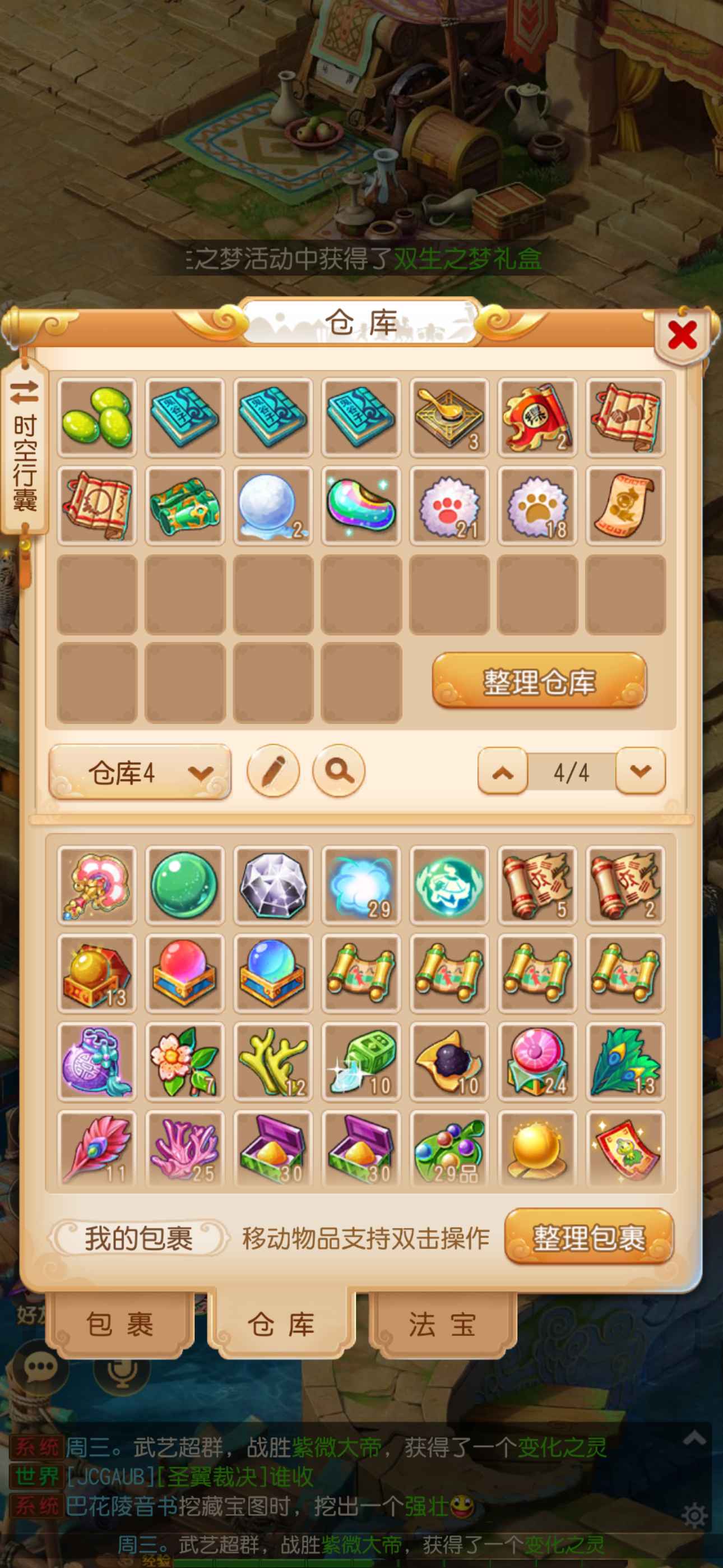Rename warehouse with the pencil icon

tap(274, 771)
